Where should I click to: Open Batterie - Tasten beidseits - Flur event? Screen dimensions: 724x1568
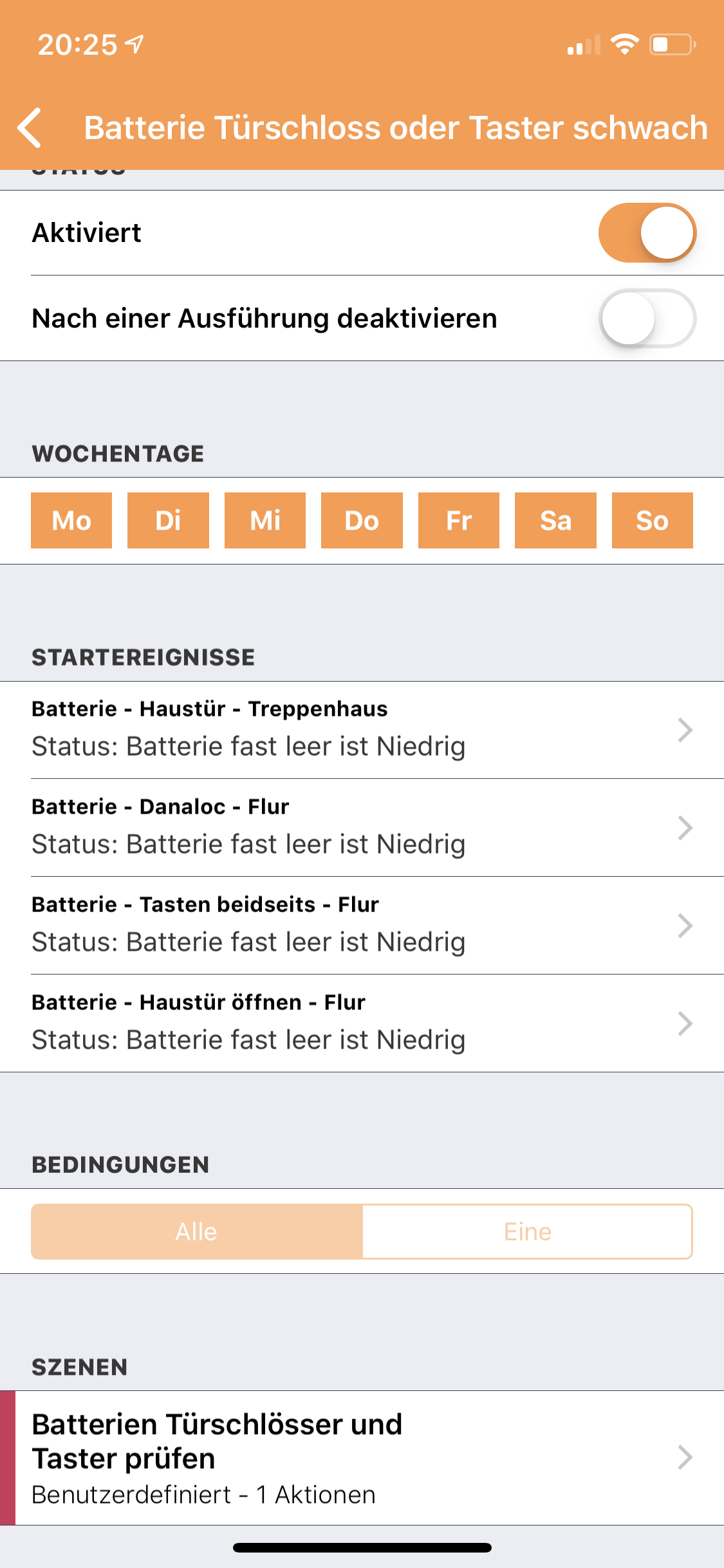362,926
